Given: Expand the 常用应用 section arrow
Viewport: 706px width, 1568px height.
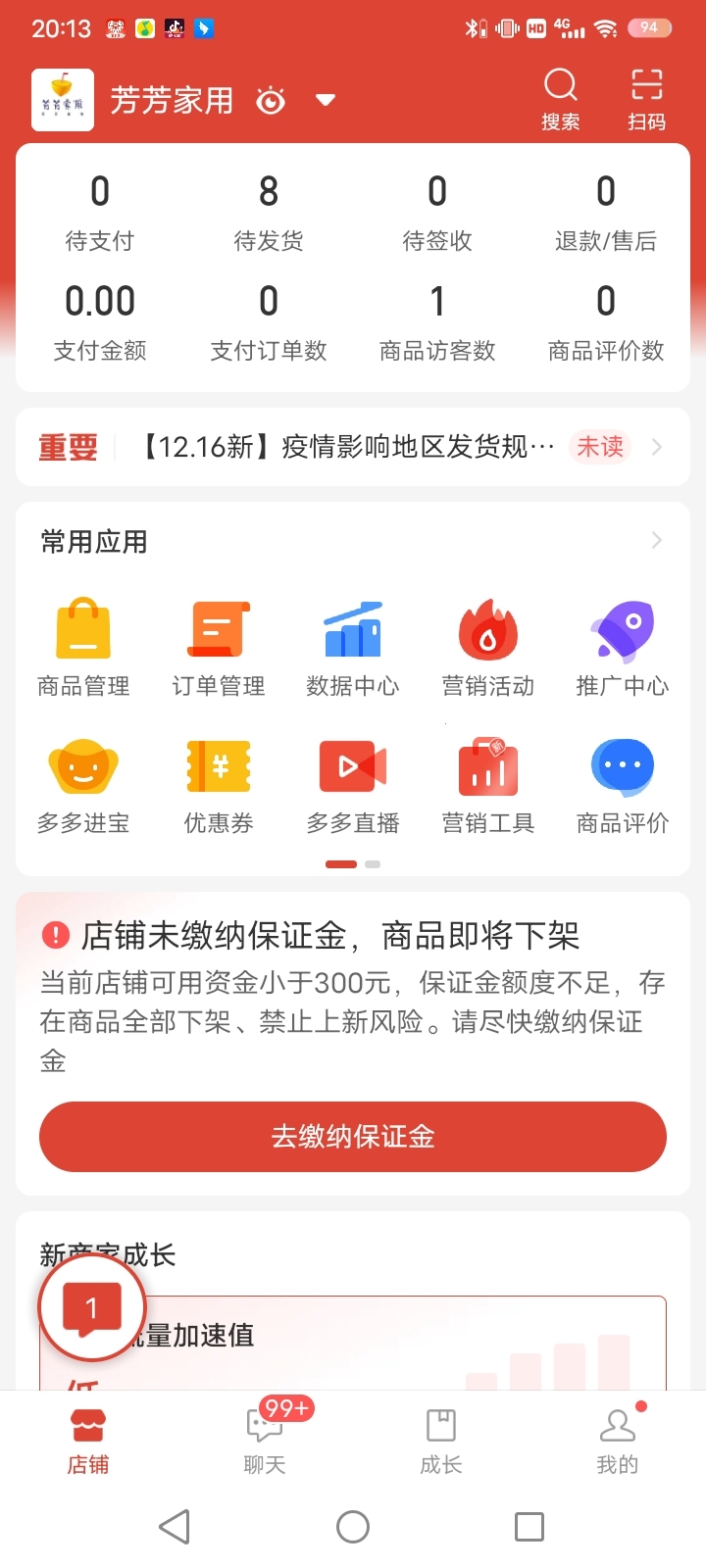Looking at the screenshot, I should [x=657, y=541].
